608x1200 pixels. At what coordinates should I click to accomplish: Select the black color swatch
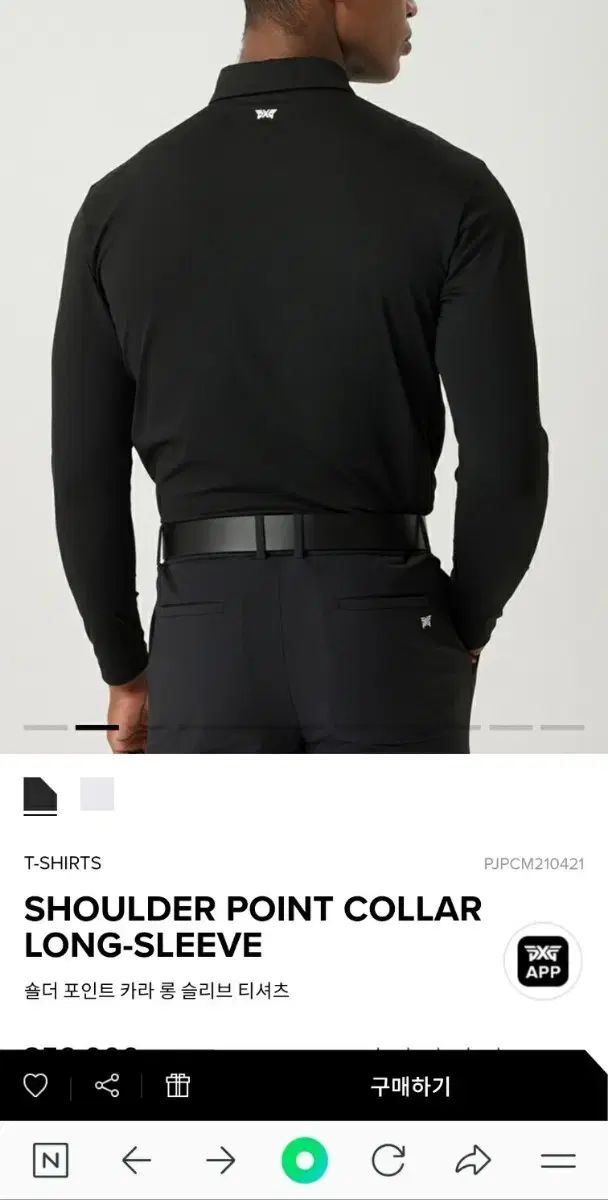pos(41,794)
